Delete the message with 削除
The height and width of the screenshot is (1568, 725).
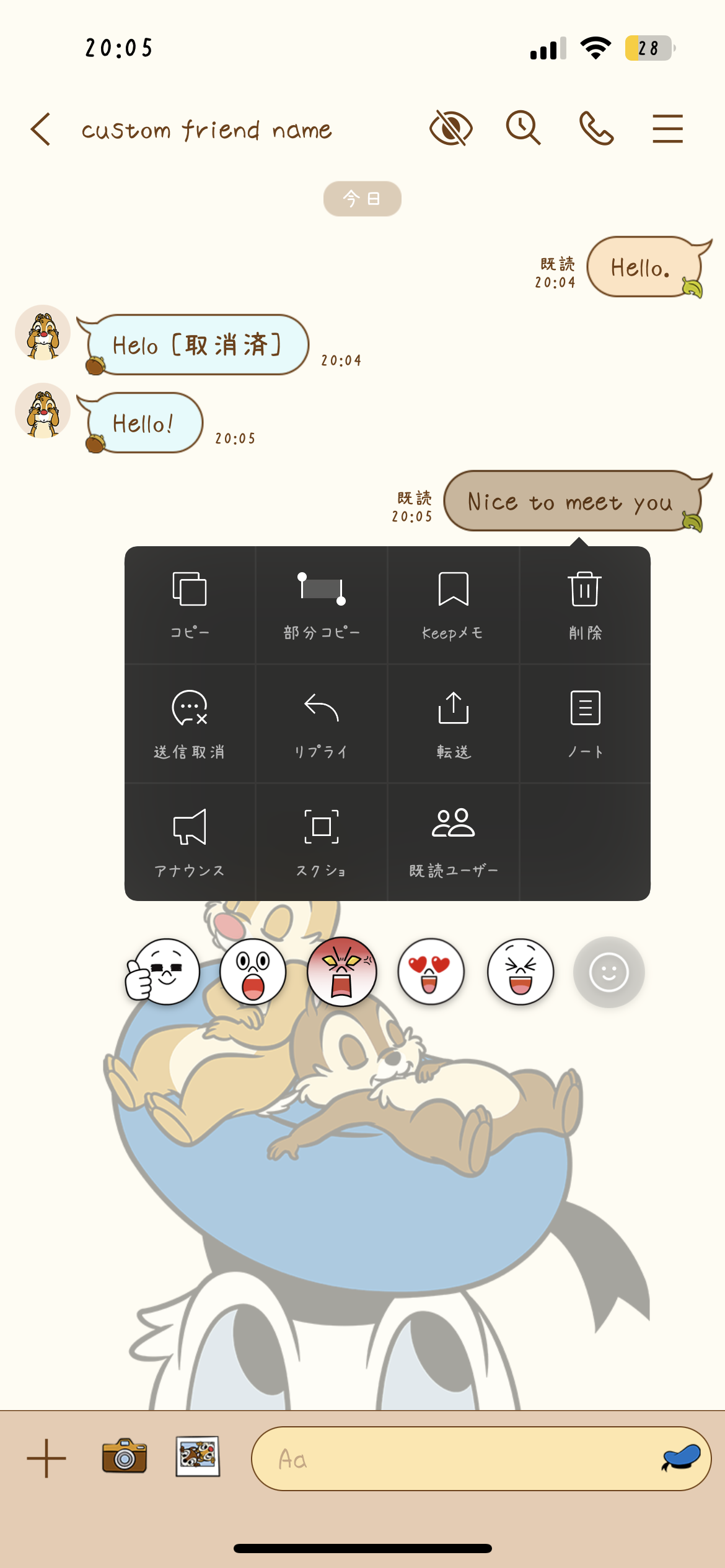(x=585, y=604)
